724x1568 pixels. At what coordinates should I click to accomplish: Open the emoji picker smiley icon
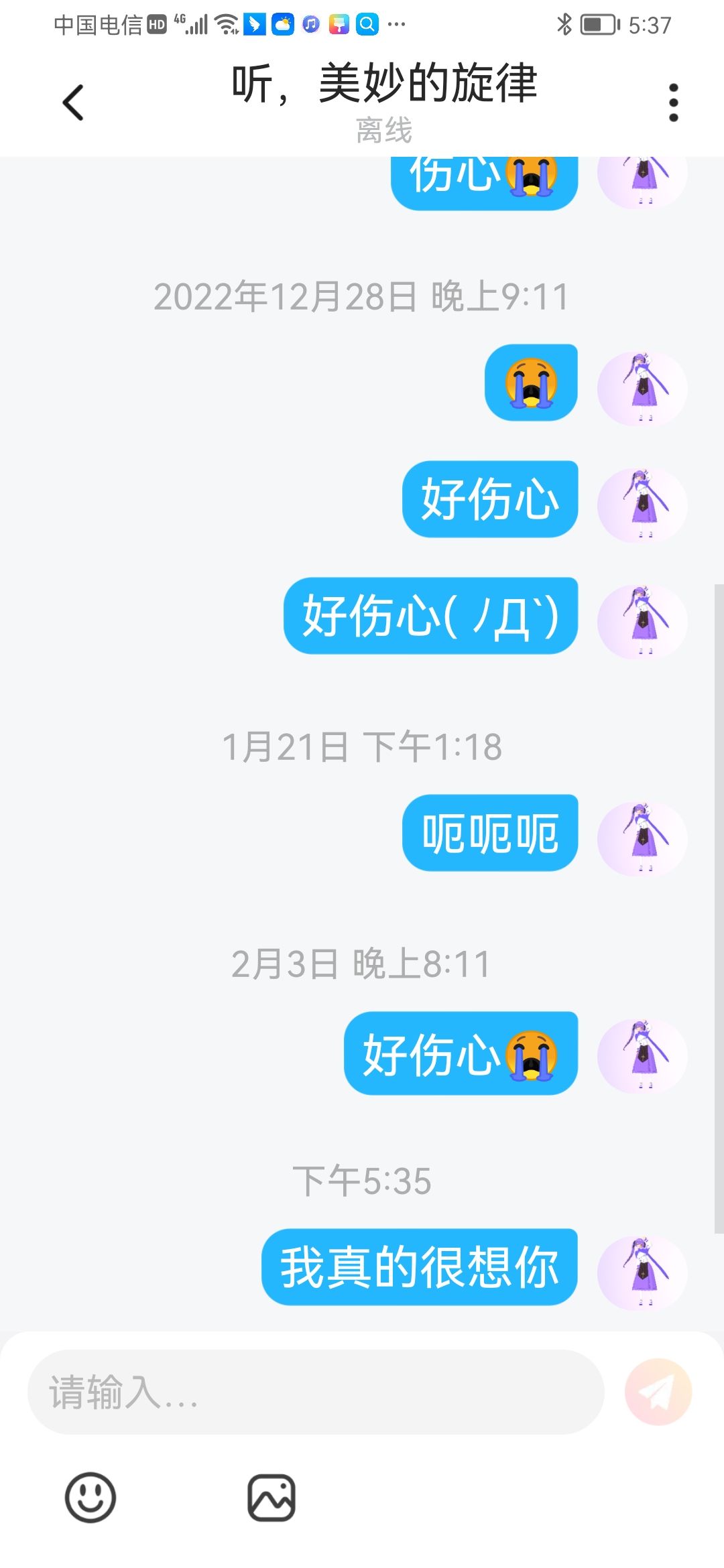pos(90,1497)
